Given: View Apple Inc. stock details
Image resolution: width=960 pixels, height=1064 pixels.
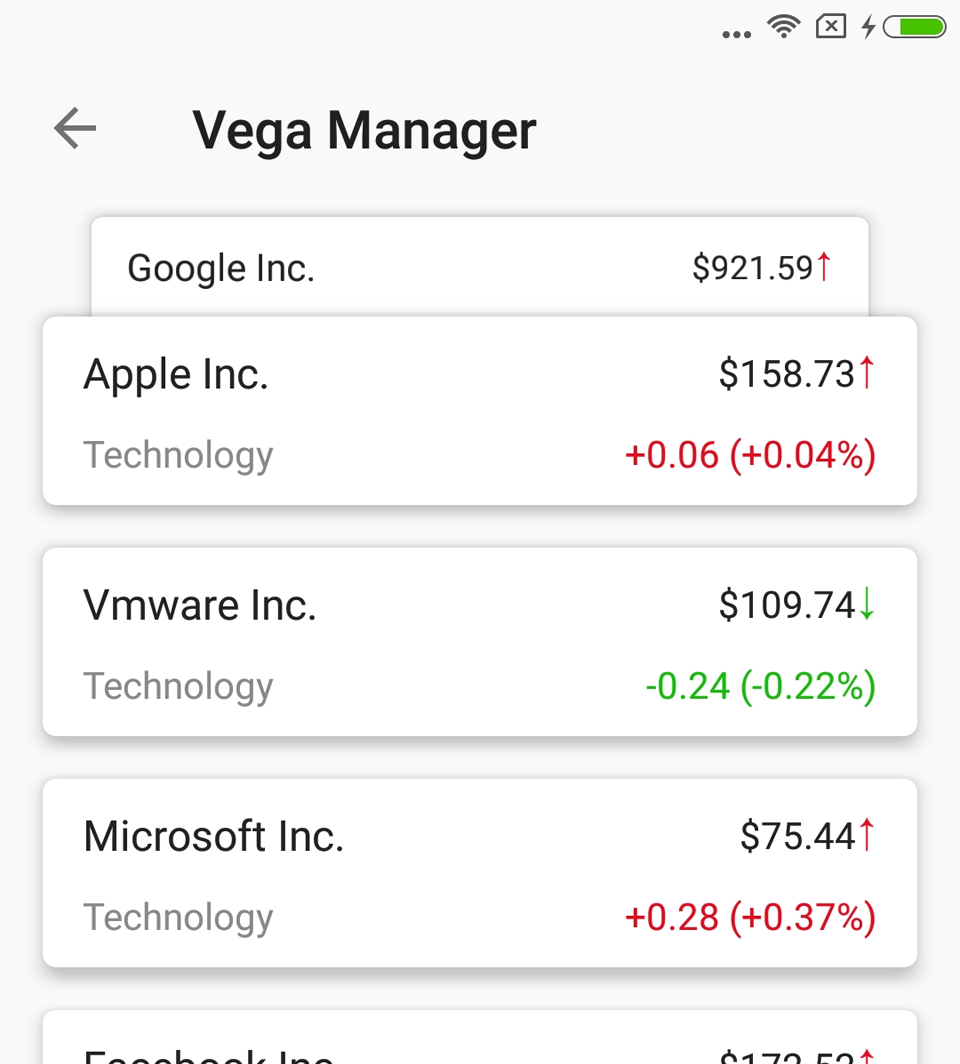Looking at the screenshot, I should 479,411.
